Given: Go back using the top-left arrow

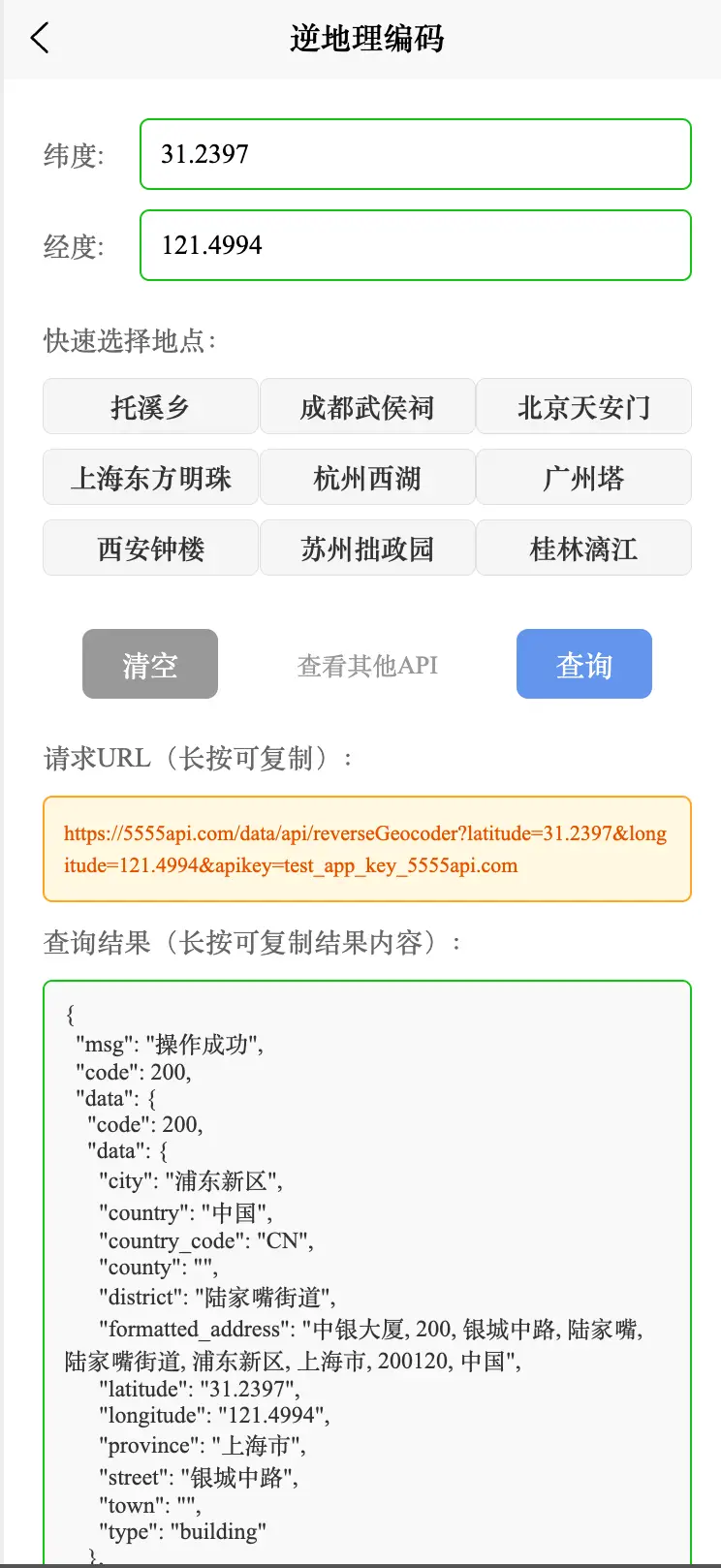Looking at the screenshot, I should (x=39, y=39).
